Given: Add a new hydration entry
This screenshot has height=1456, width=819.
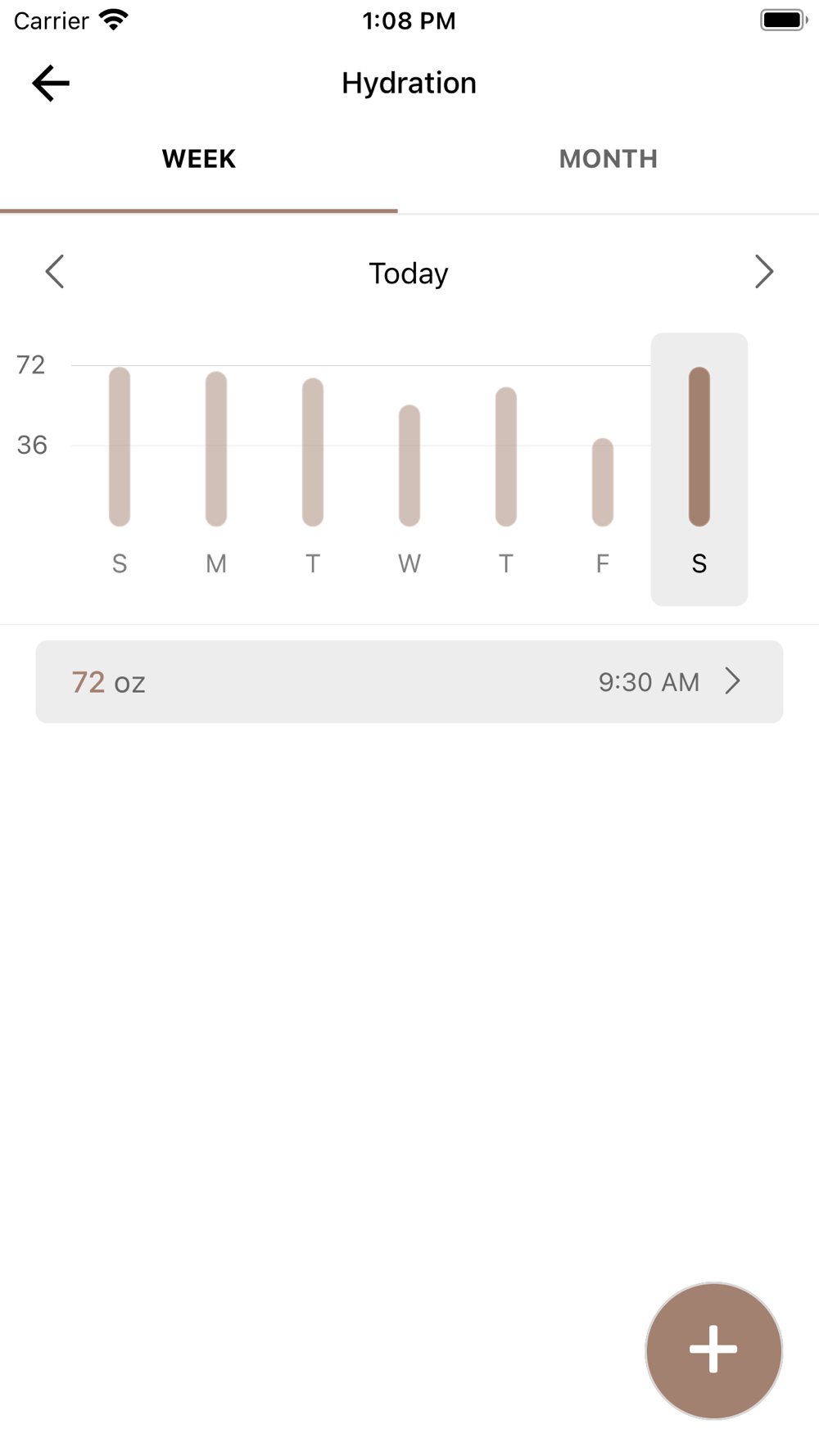Looking at the screenshot, I should pos(714,1350).
